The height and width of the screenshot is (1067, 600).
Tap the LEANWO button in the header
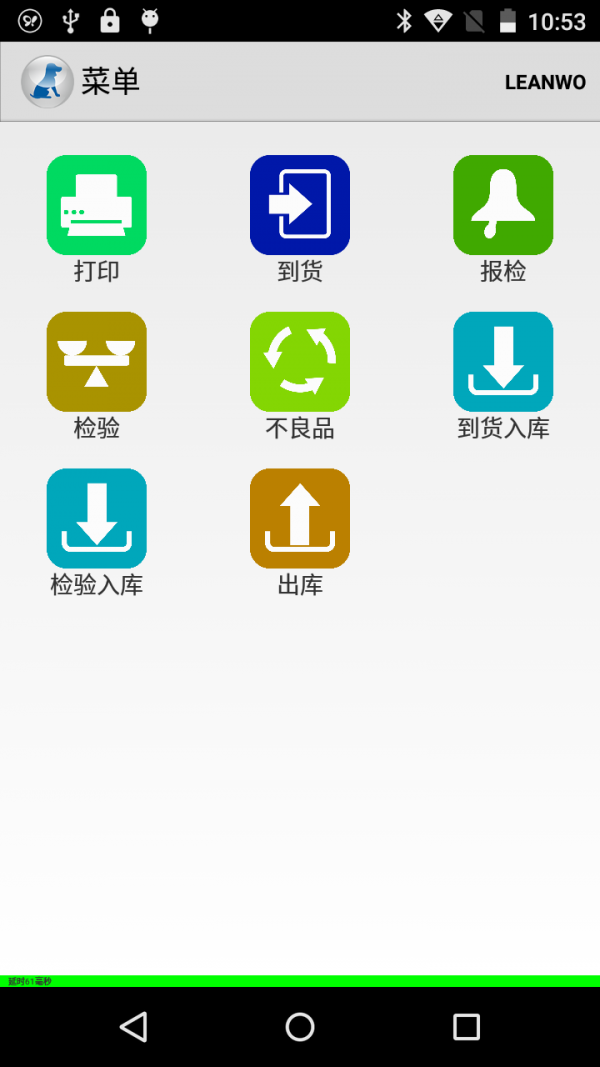tap(545, 82)
